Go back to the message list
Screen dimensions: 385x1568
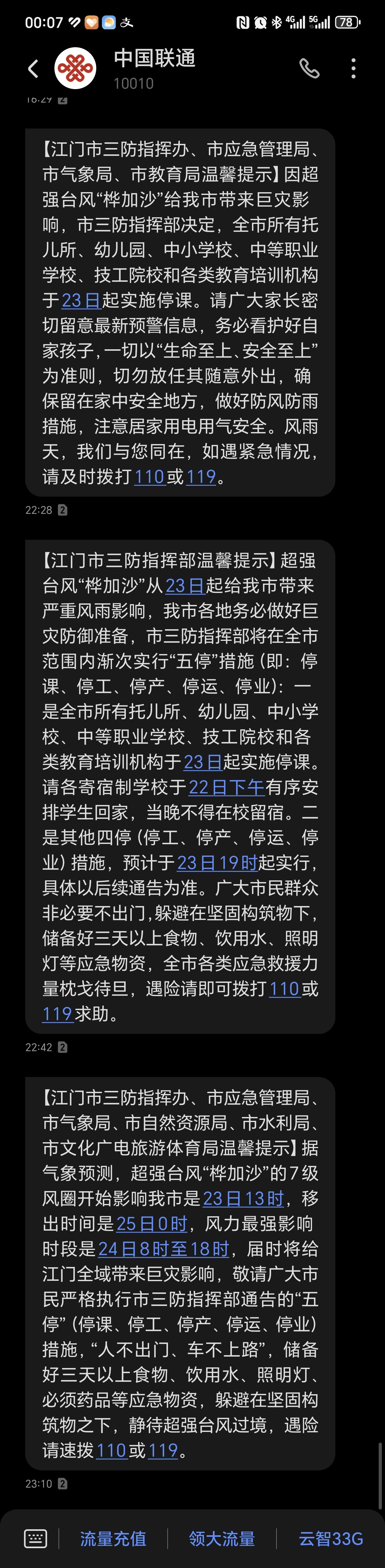pos(33,69)
